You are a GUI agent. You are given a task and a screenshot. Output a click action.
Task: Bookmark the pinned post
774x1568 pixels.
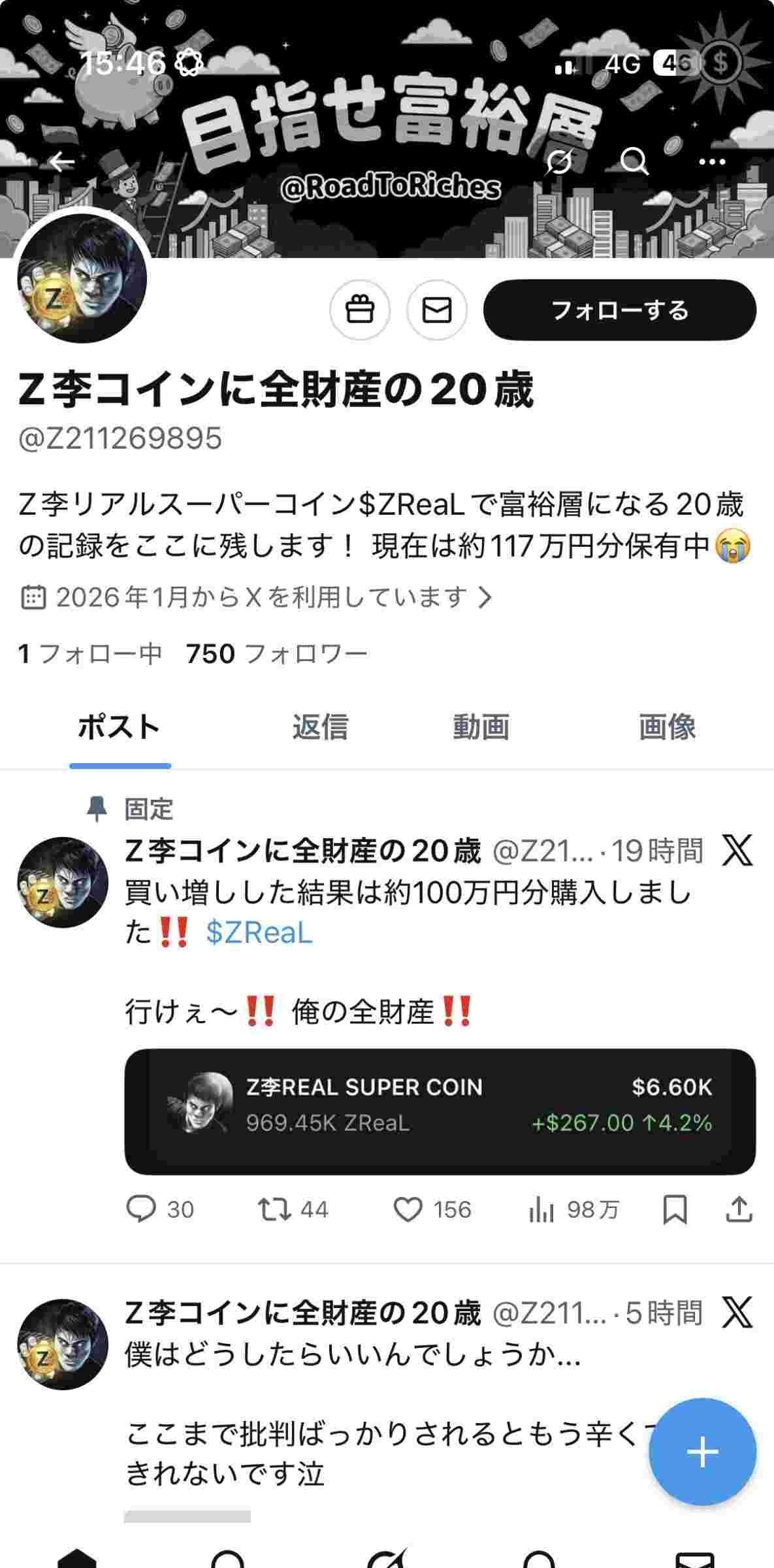click(x=674, y=1209)
